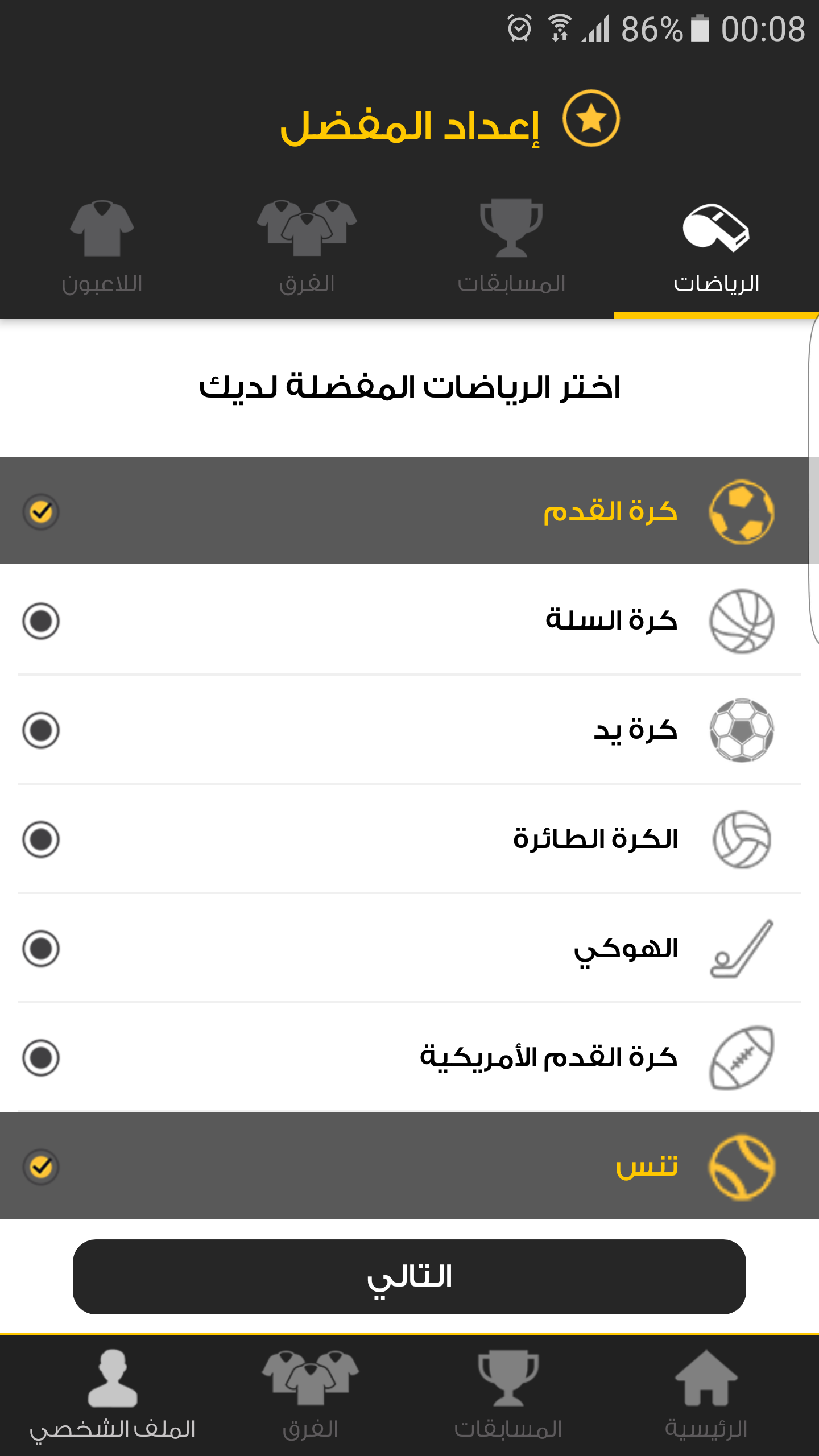Open the المسابقات top tab
The height and width of the screenshot is (1456, 819).
(511, 250)
